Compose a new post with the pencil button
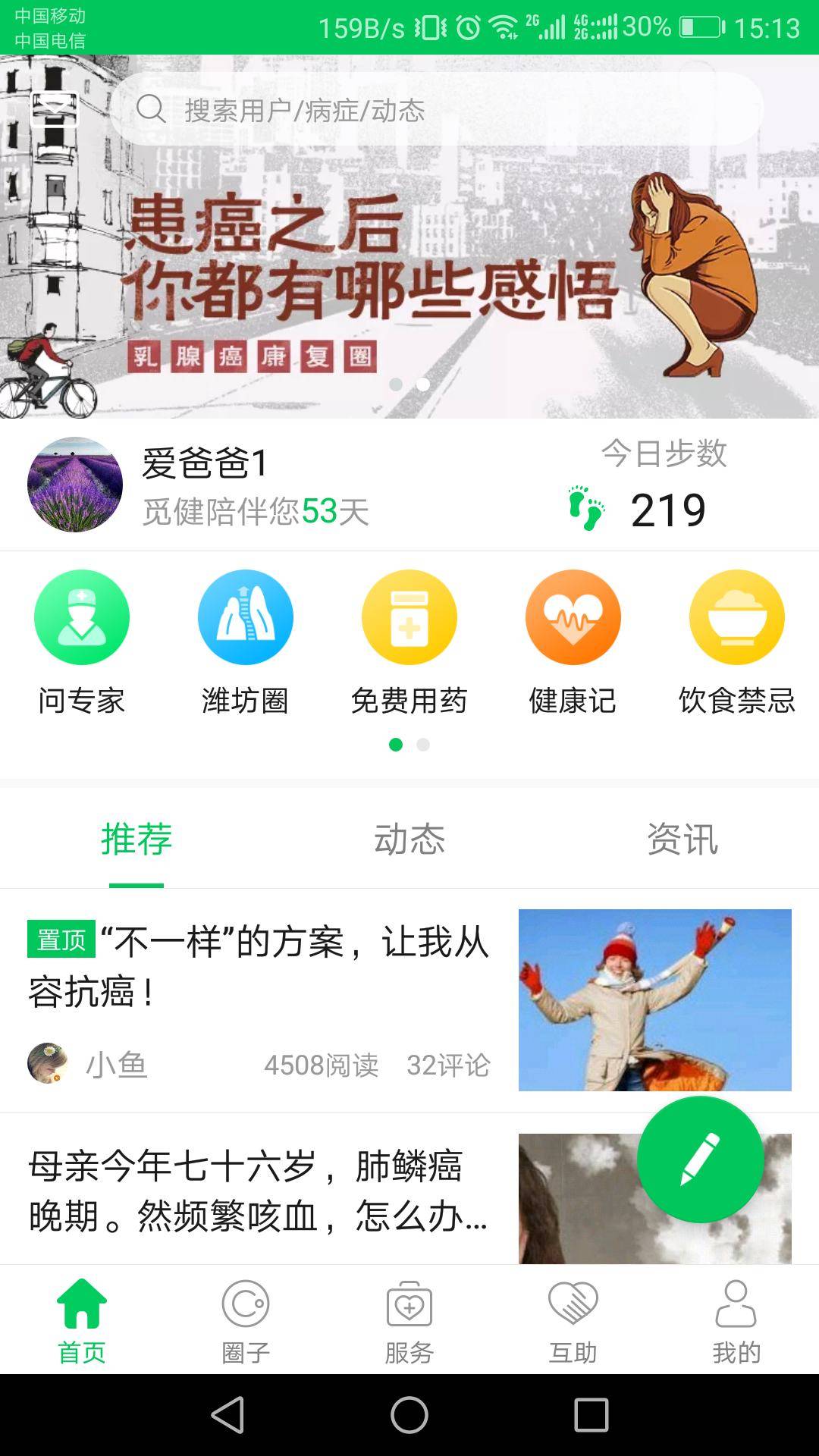 pos(700,1159)
